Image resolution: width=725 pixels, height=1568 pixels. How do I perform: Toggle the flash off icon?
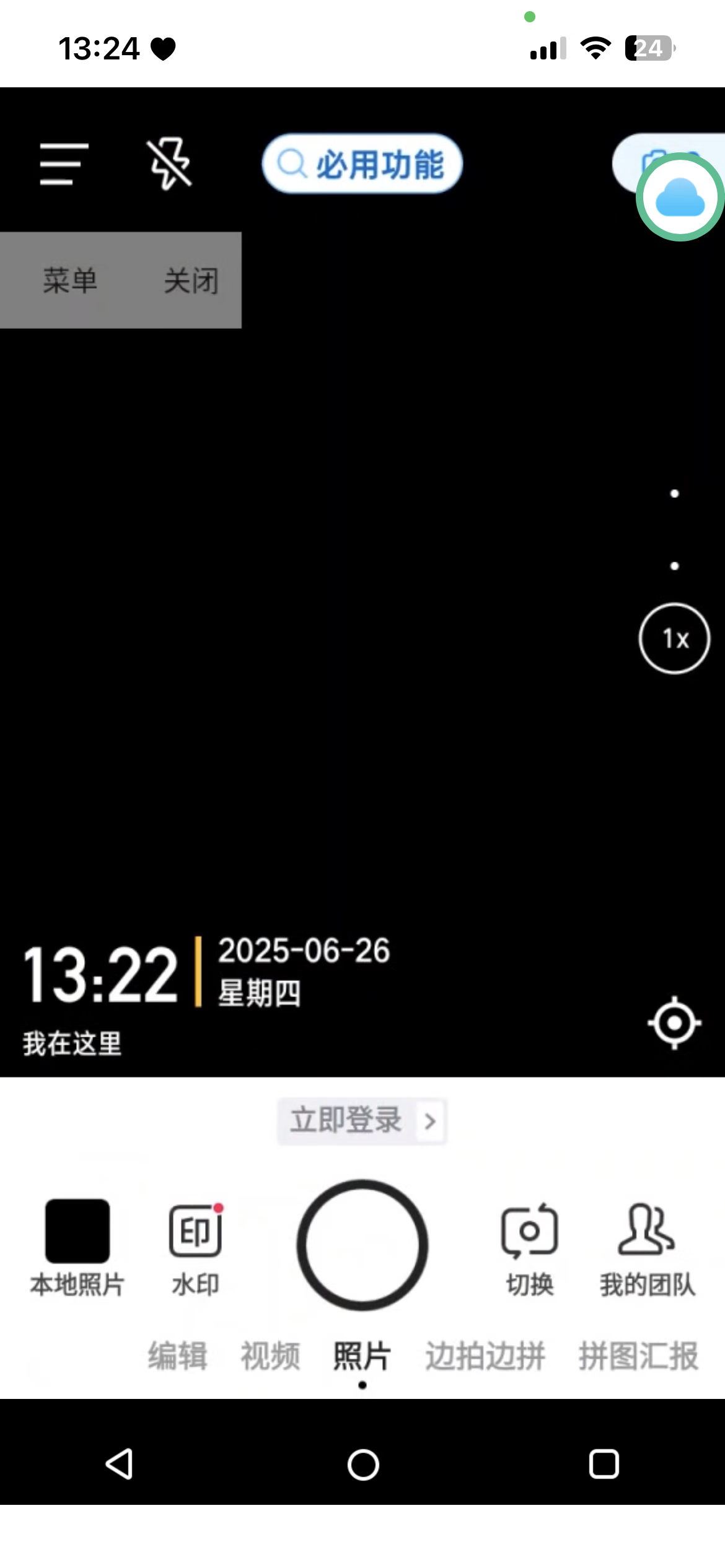pos(169,163)
